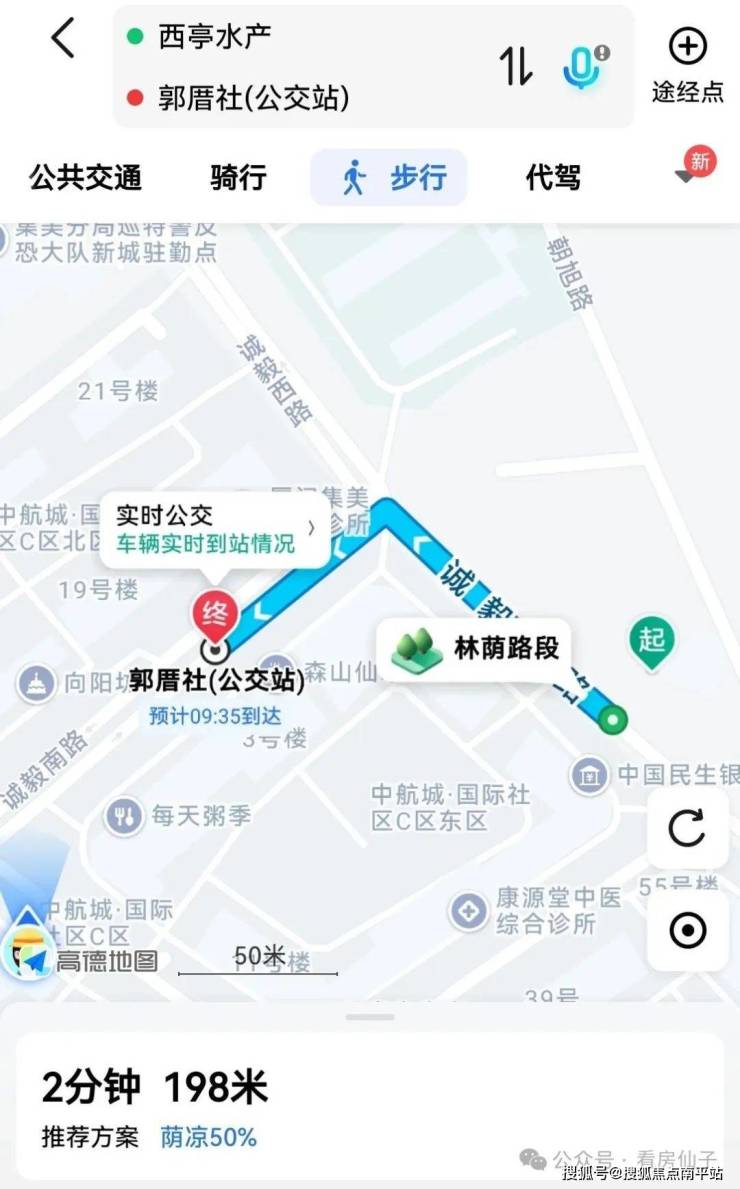The width and height of the screenshot is (740, 1189).
Task: Tap the 康源堂中医综合诊所 map marker
Action: pyautogui.click(x=468, y=910)
